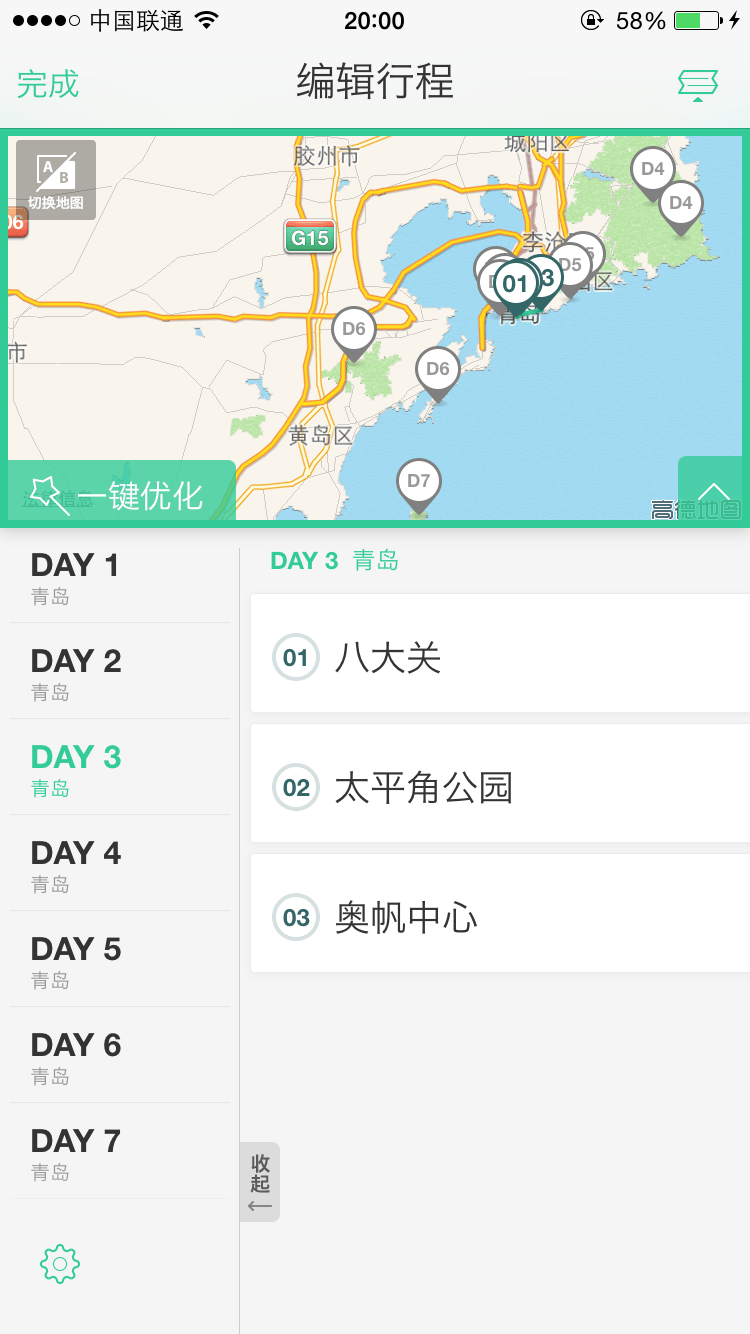750x1334 pixels.
Task: Select DAY 1 青岛
Action: pyautogui.click(x=119, y=577)
